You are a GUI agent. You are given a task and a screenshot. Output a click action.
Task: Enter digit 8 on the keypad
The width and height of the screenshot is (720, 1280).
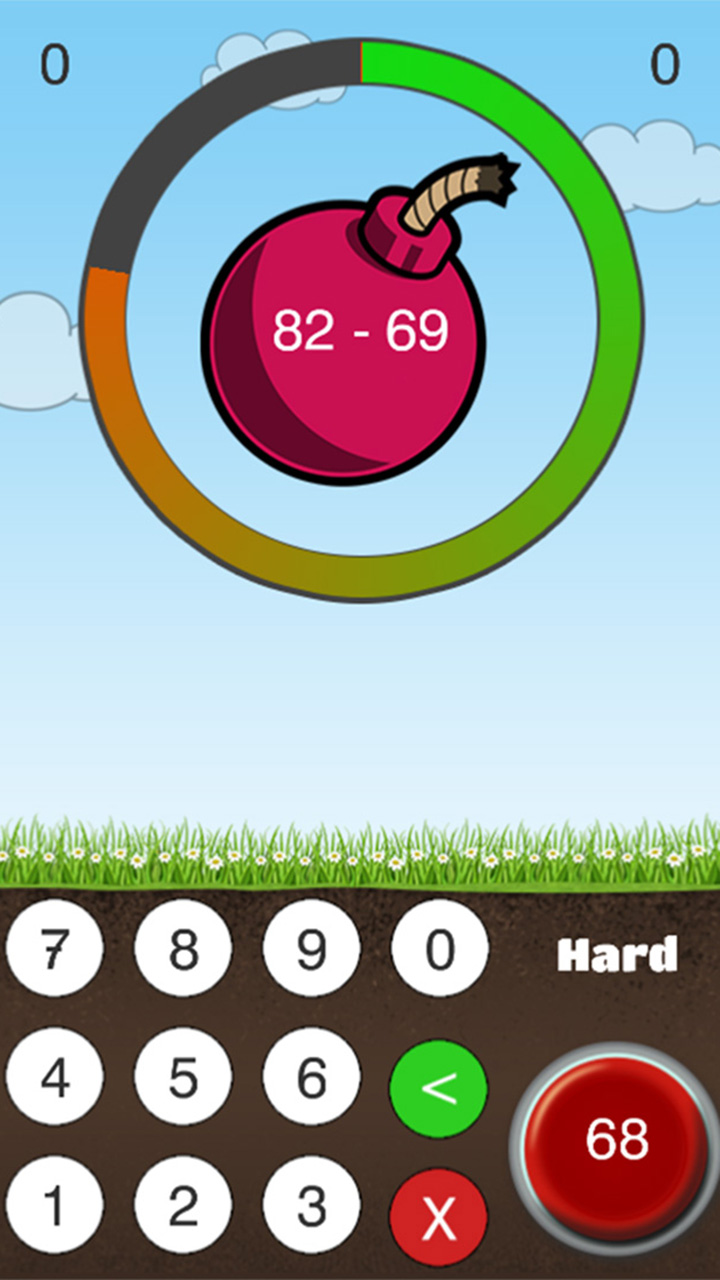click(x=183, y=948)
